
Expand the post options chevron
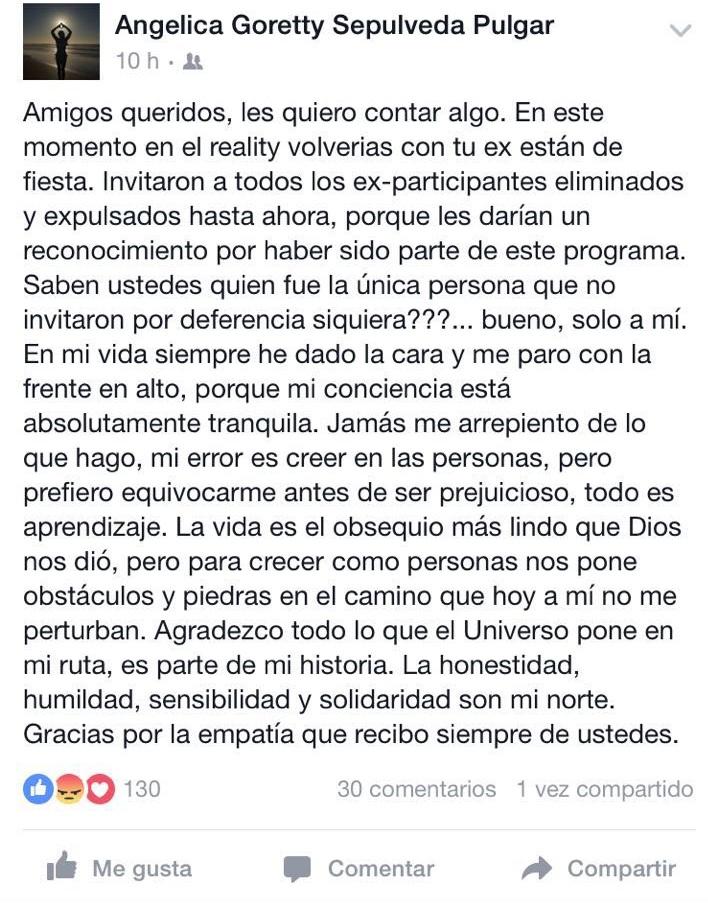click(x=680, y=31)
